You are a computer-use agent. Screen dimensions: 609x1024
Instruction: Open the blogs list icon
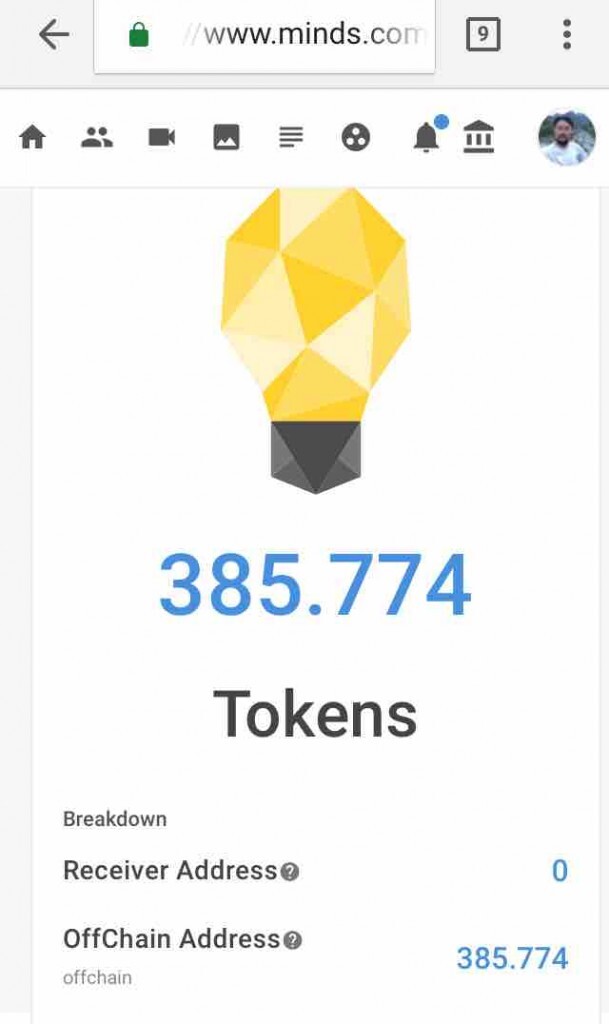pos(291,138)
